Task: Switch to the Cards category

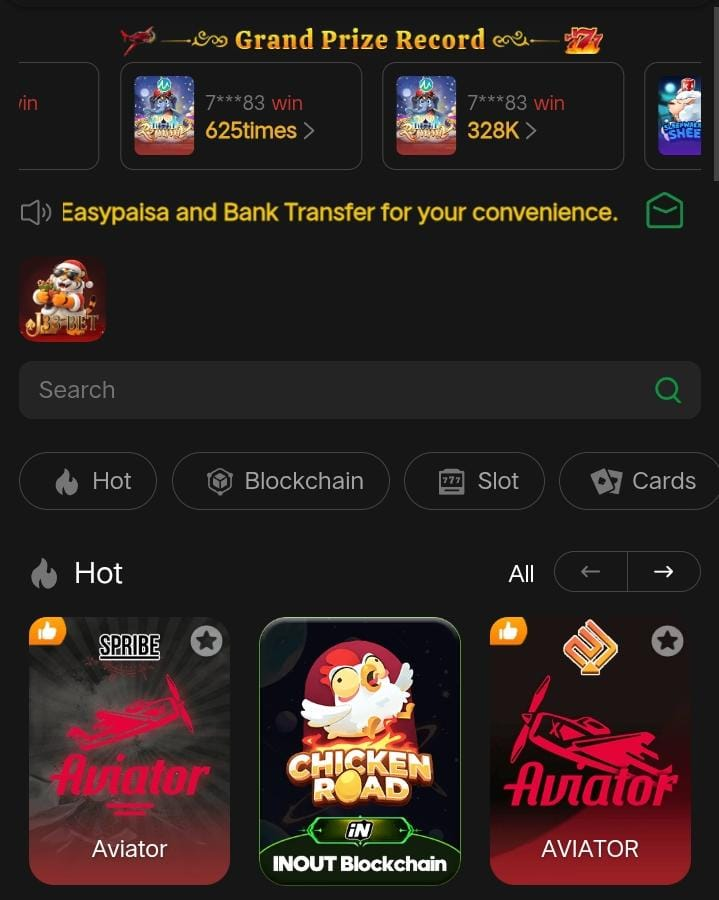Action: (x=640, y=481)
